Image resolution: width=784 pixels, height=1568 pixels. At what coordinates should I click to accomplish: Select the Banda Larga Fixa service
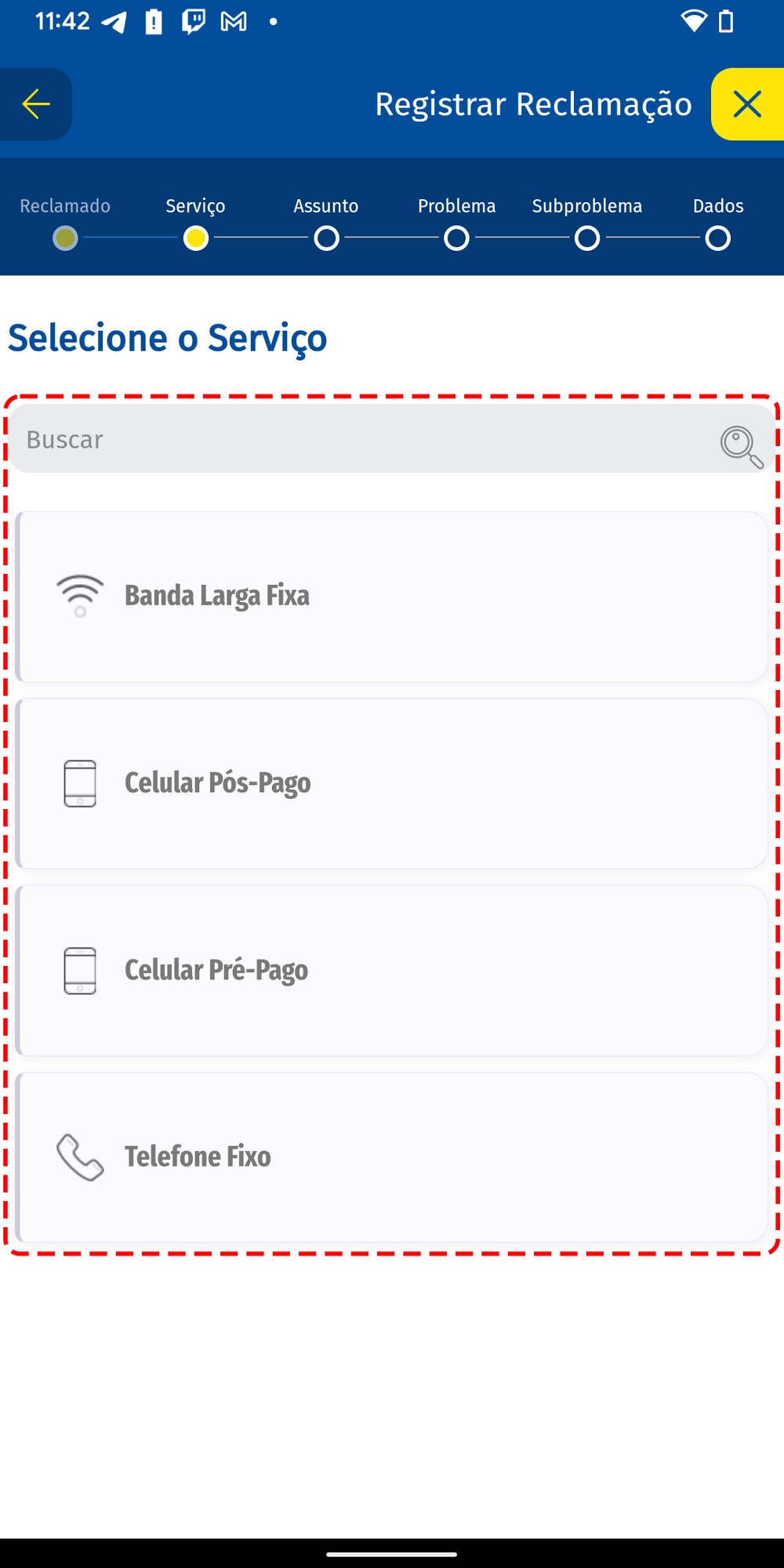391,597
